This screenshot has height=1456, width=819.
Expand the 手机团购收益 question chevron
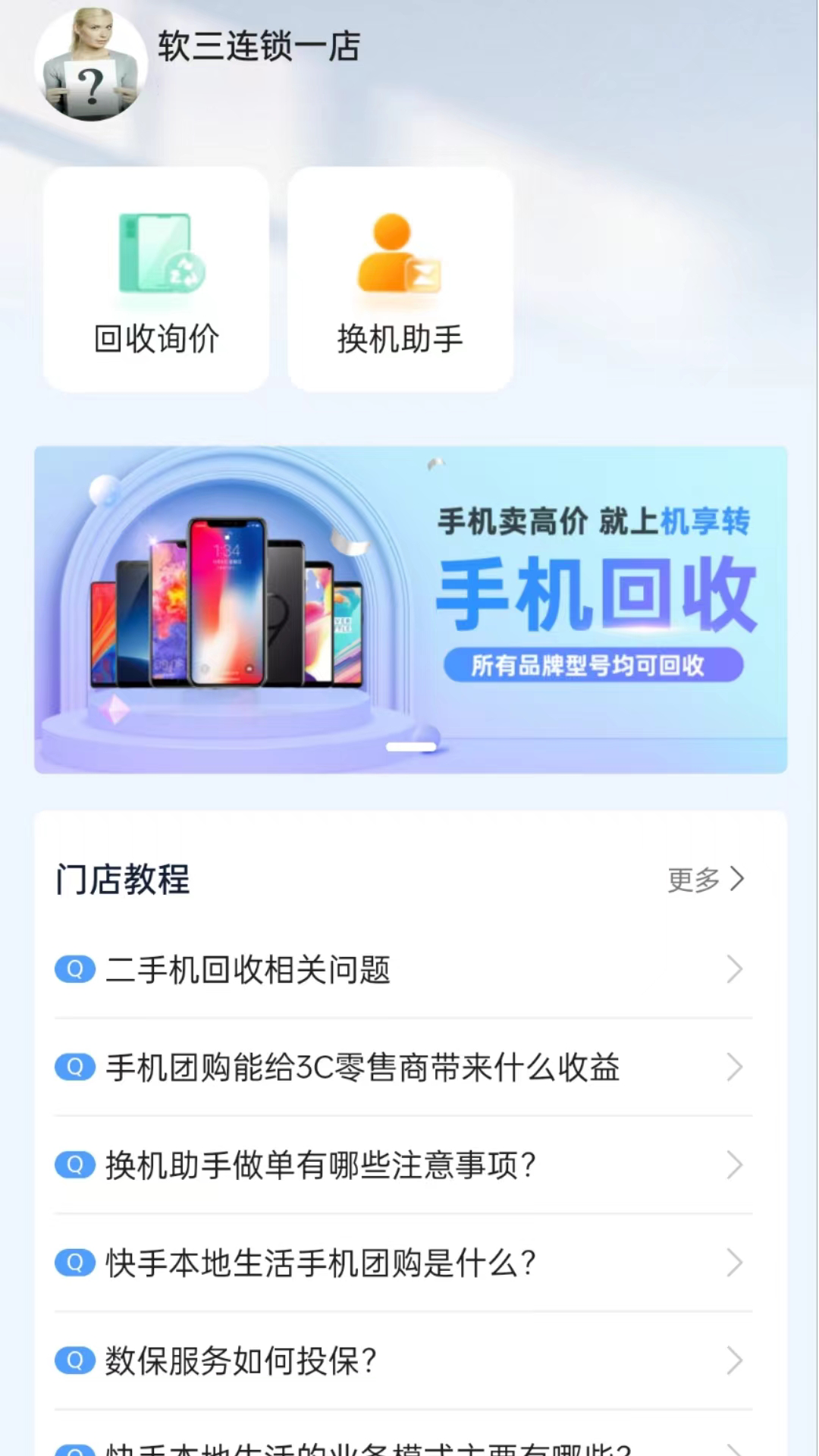[734, 1066]
